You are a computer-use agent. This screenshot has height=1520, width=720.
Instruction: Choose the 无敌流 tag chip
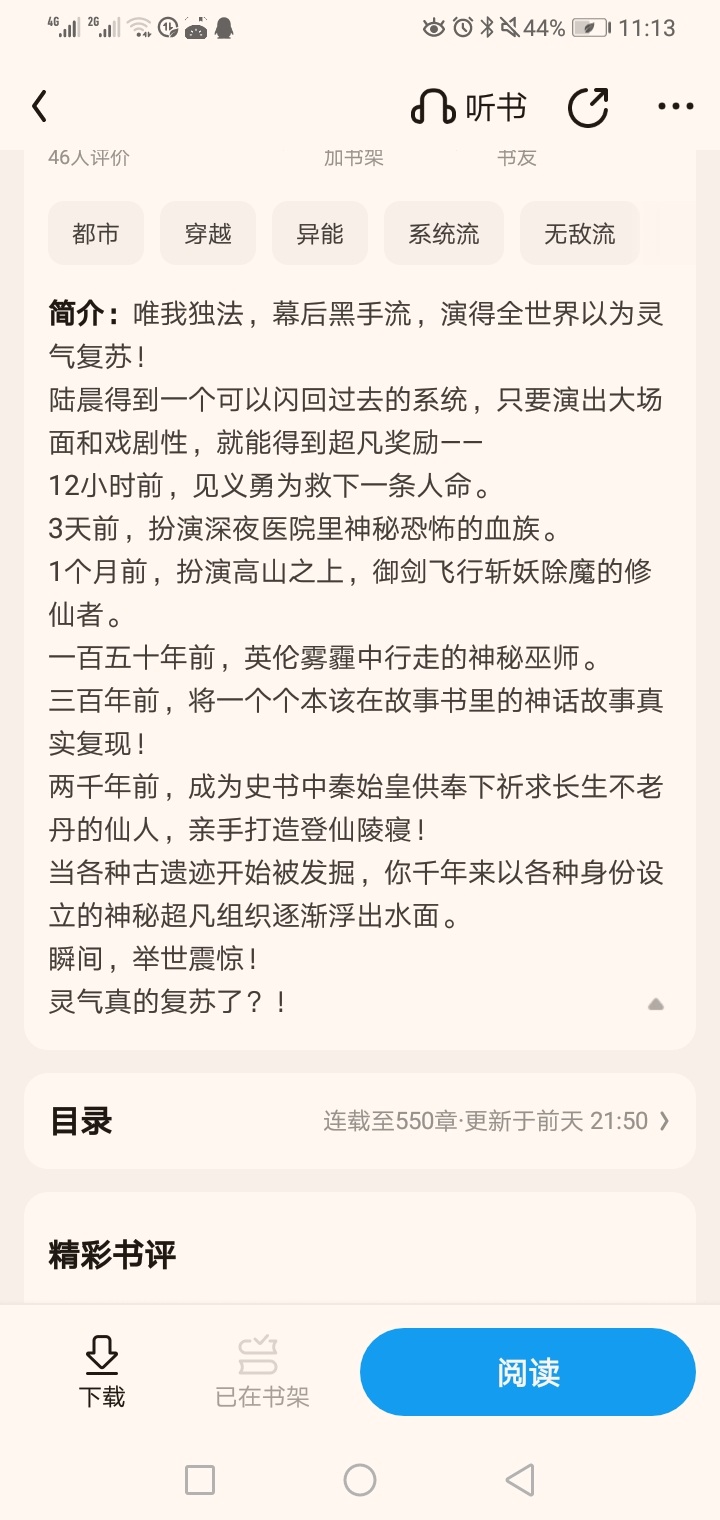click(x=580, y=234)
